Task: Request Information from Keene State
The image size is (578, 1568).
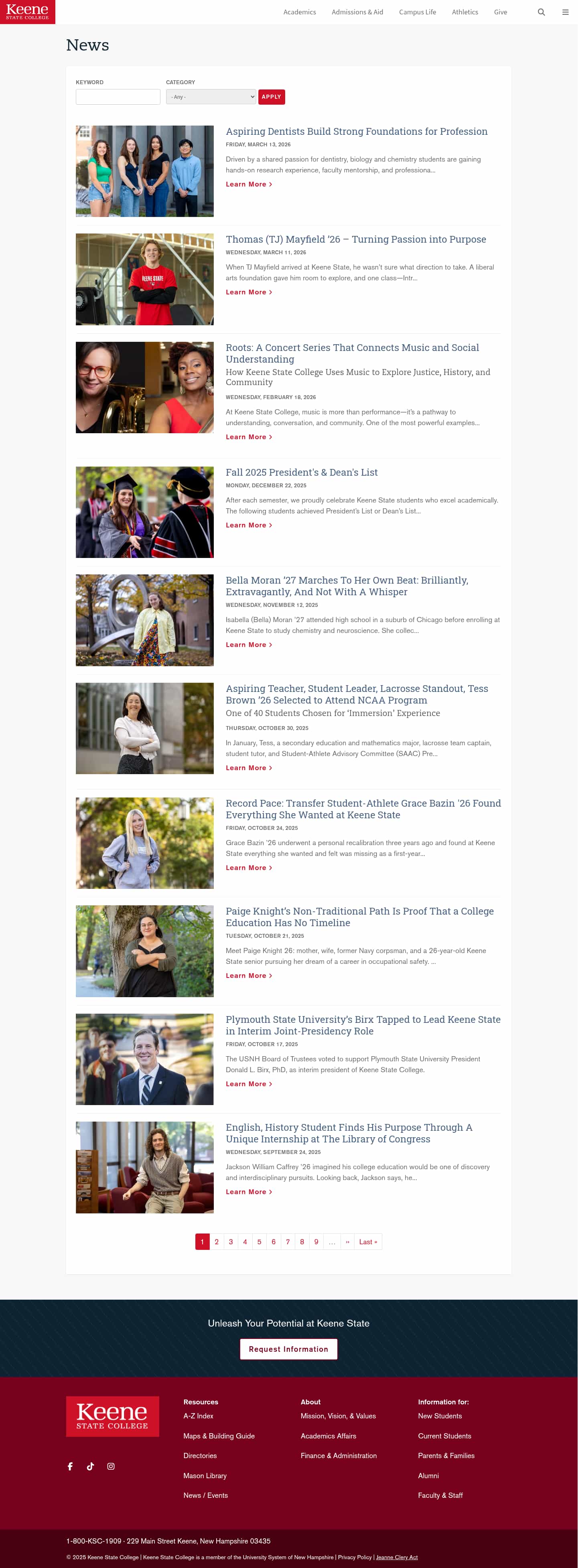Action: pos(288,1349)
